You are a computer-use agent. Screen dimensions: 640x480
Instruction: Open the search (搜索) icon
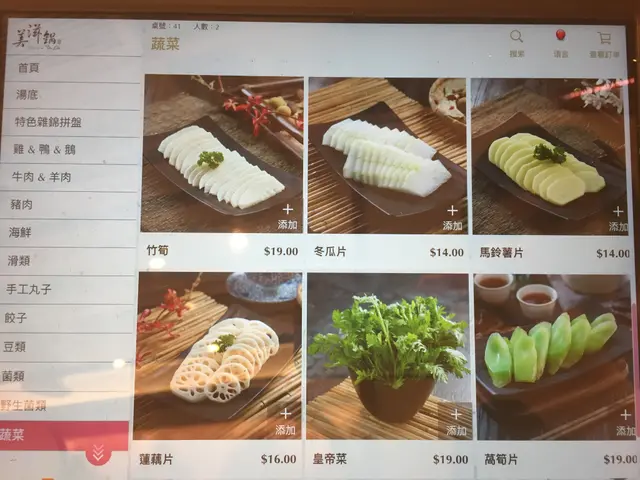[x=516, y=42]
